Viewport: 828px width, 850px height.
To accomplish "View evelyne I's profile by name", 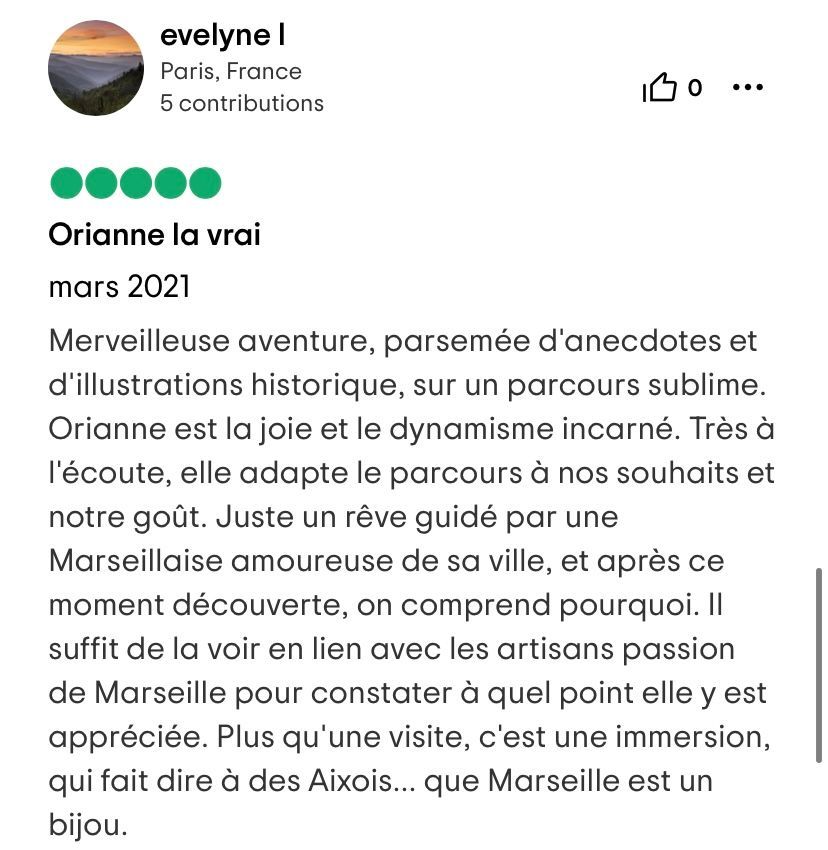I will pos(223,36).
